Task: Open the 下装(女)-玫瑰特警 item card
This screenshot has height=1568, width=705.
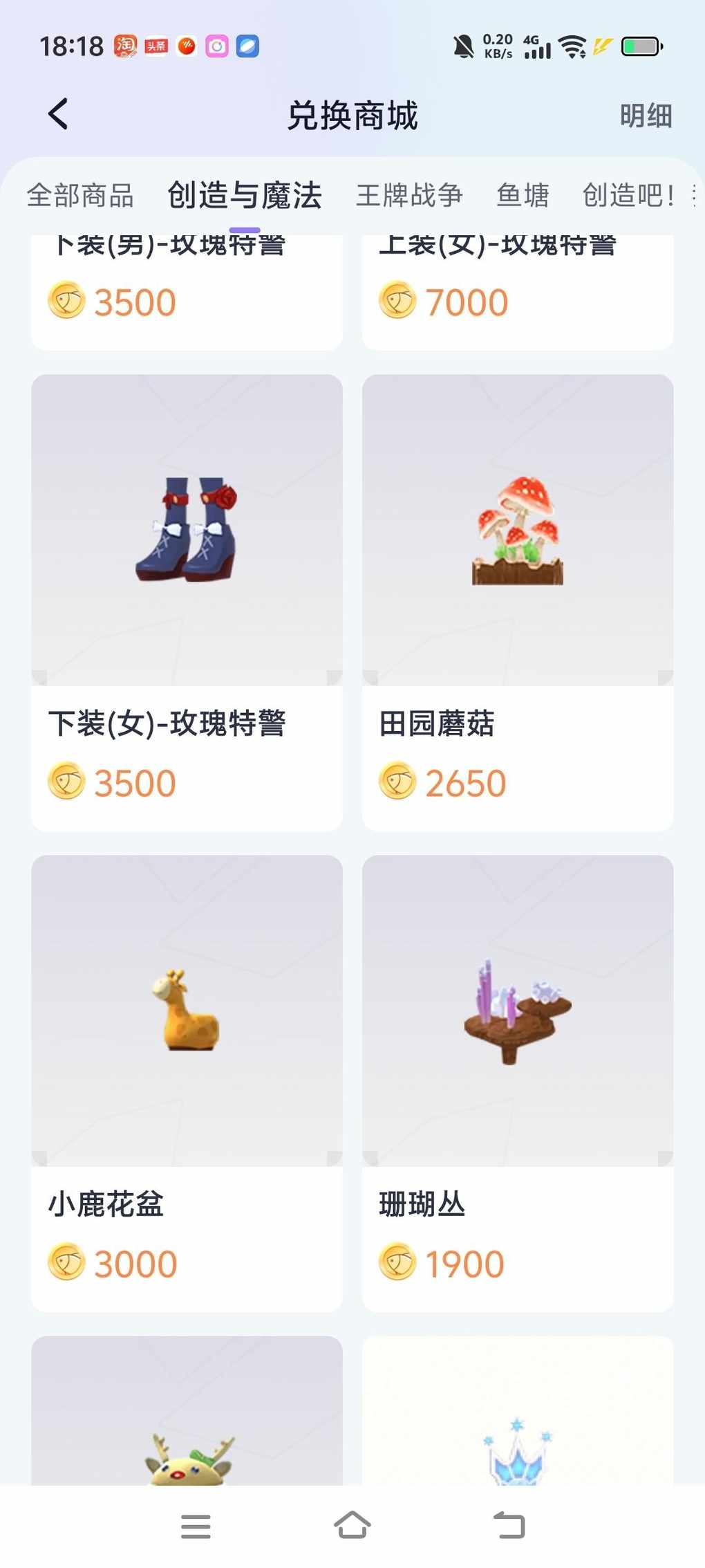Action: (x=187, y=602)
